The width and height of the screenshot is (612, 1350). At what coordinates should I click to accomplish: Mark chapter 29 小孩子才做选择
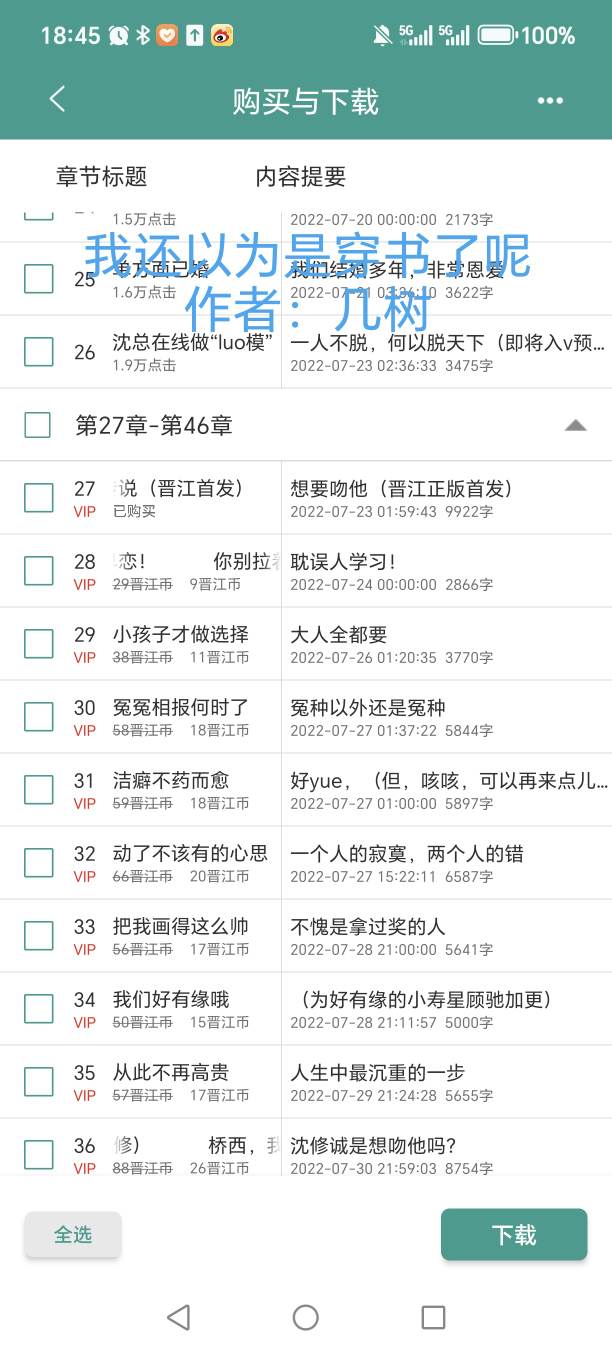(x=38, y=644)
